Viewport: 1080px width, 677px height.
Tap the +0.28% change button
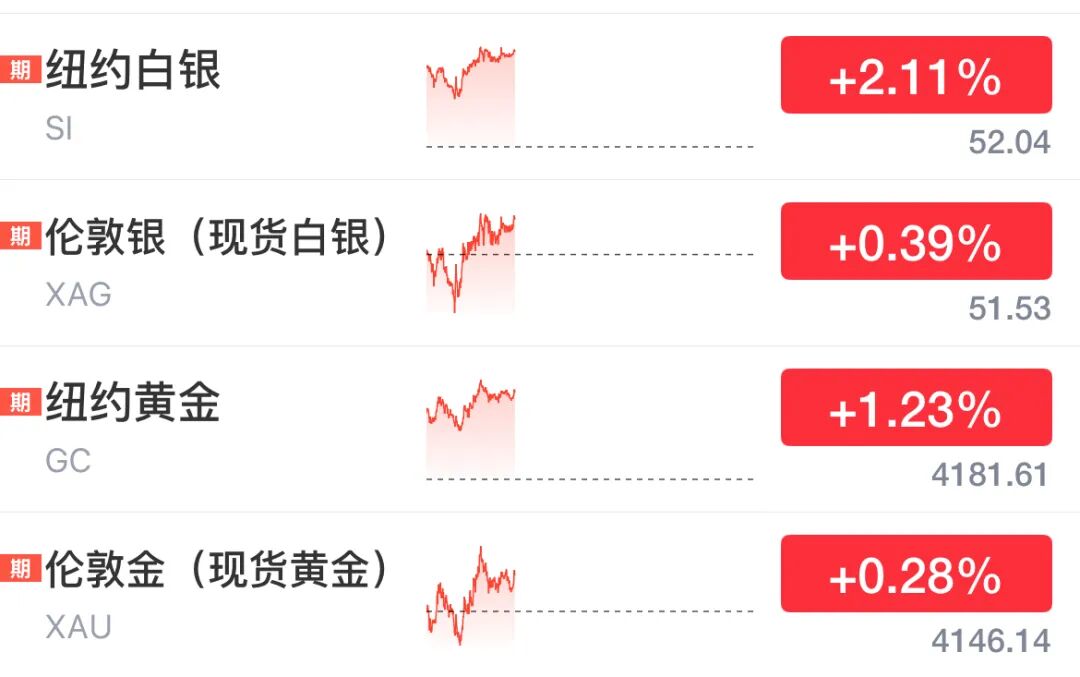click(915, 574)
